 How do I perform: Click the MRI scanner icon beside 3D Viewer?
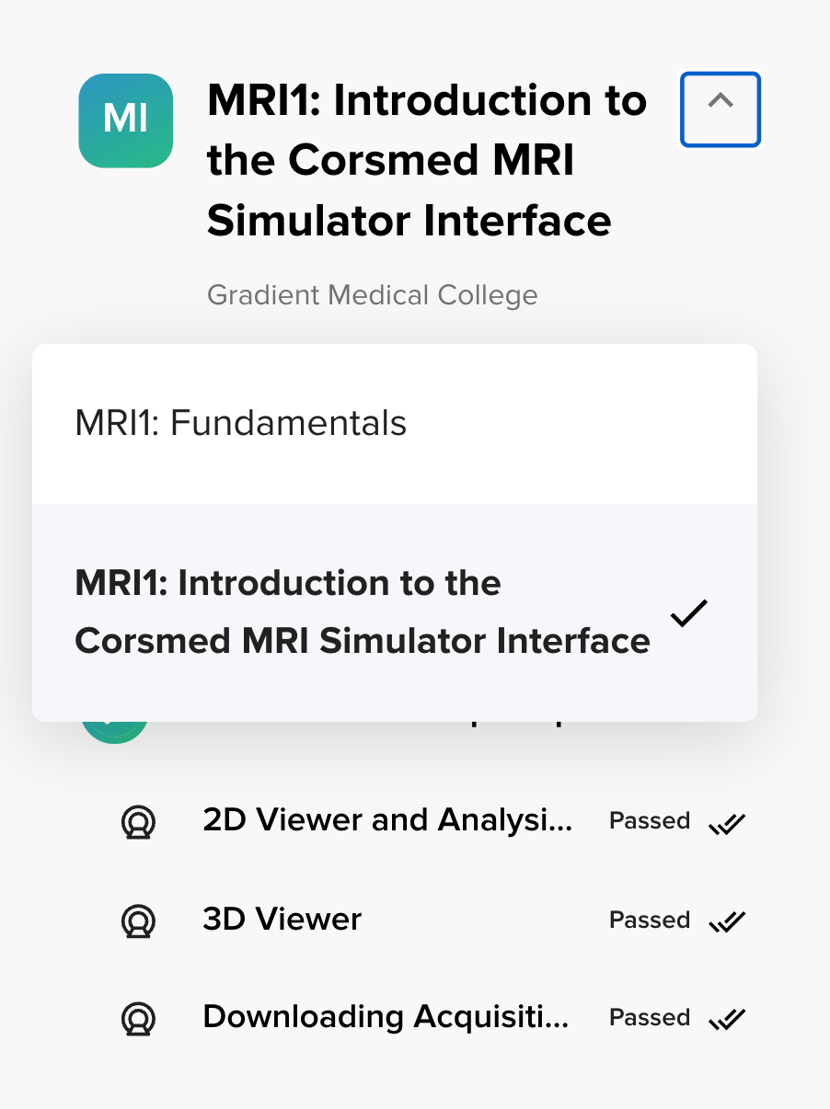(x=140, y=921)
